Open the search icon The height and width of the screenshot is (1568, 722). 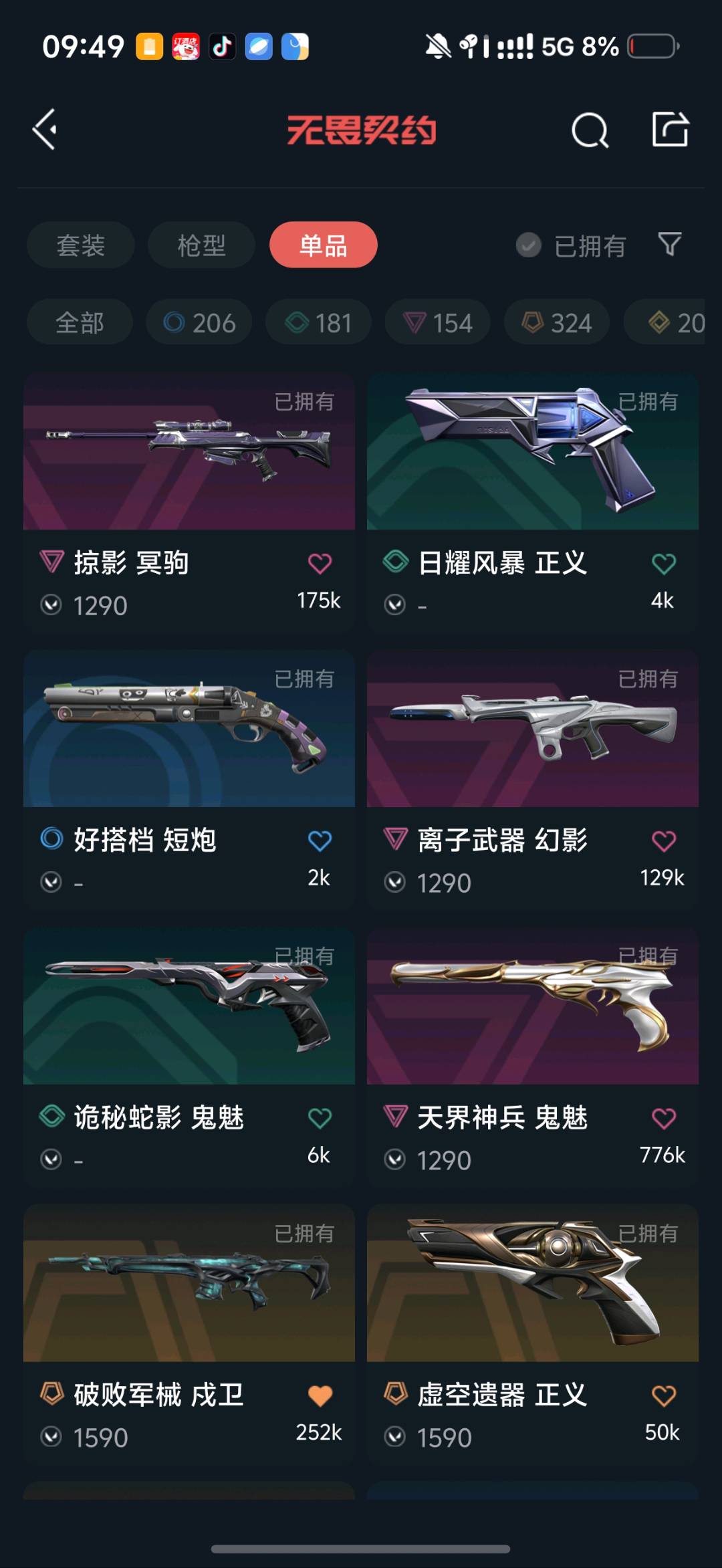tap(590, 130)
